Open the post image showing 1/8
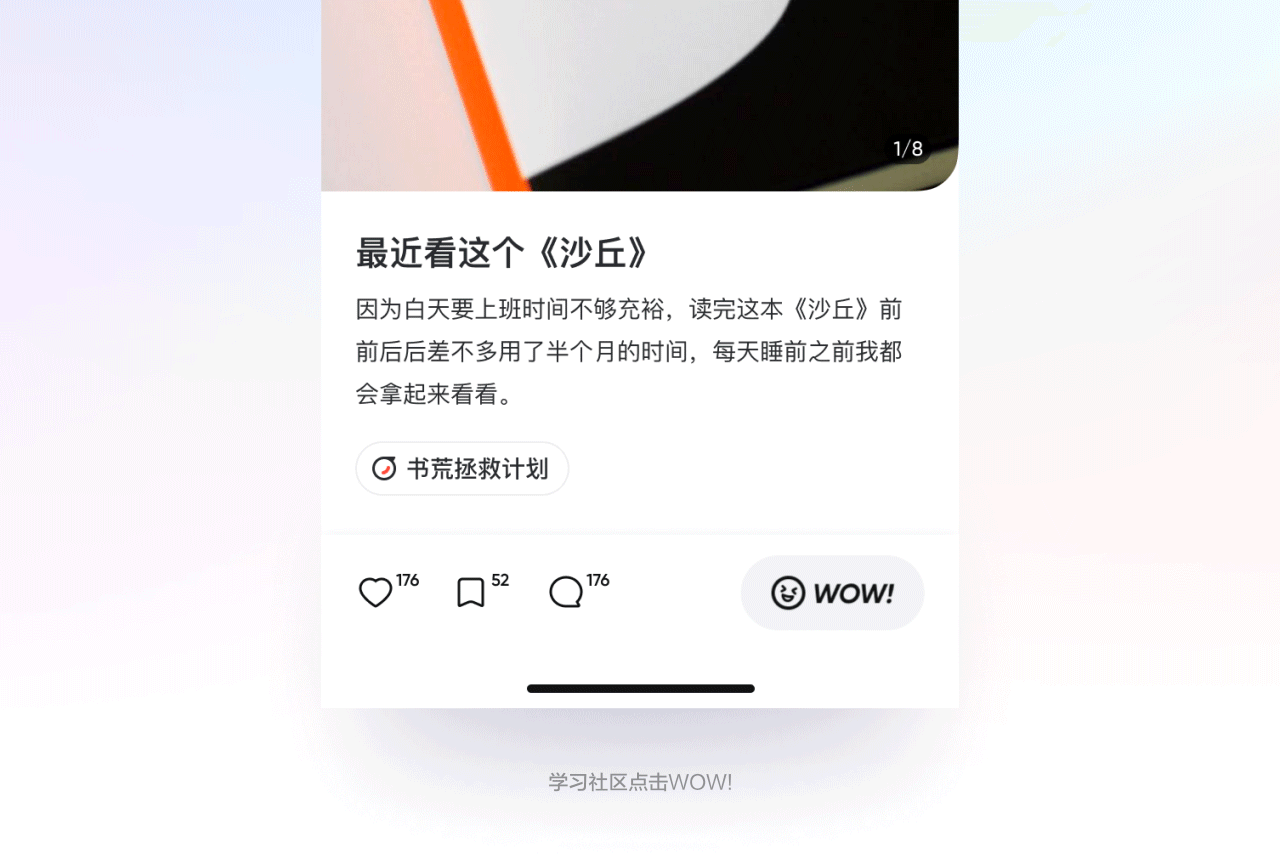Image resolution: width=1280 pixels, height=854 pixels. coord(640,95)
